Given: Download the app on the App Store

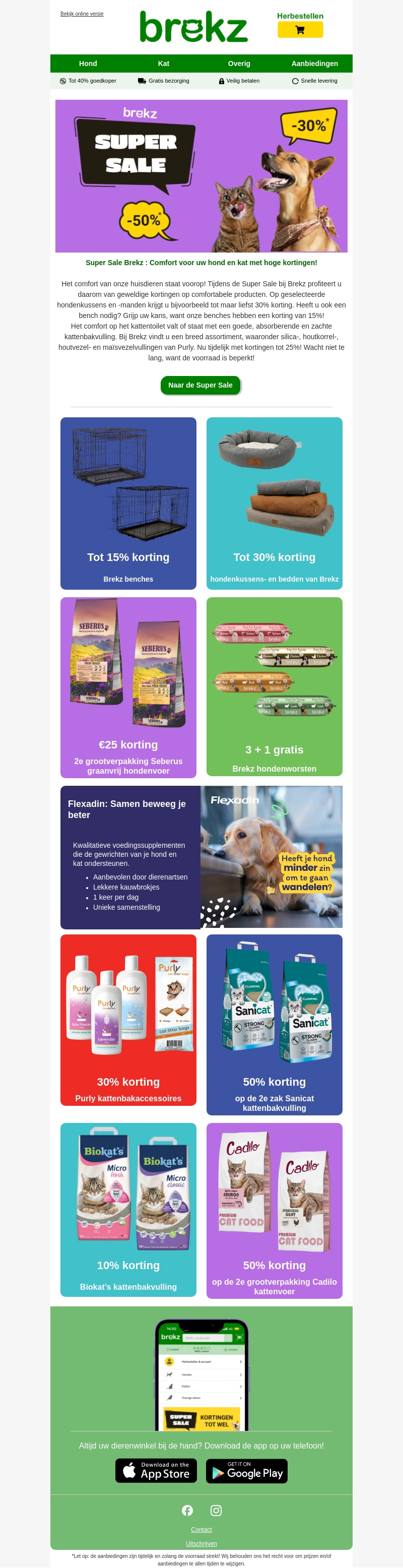Looking at the screenshot, I should (x=156, y=1471).
